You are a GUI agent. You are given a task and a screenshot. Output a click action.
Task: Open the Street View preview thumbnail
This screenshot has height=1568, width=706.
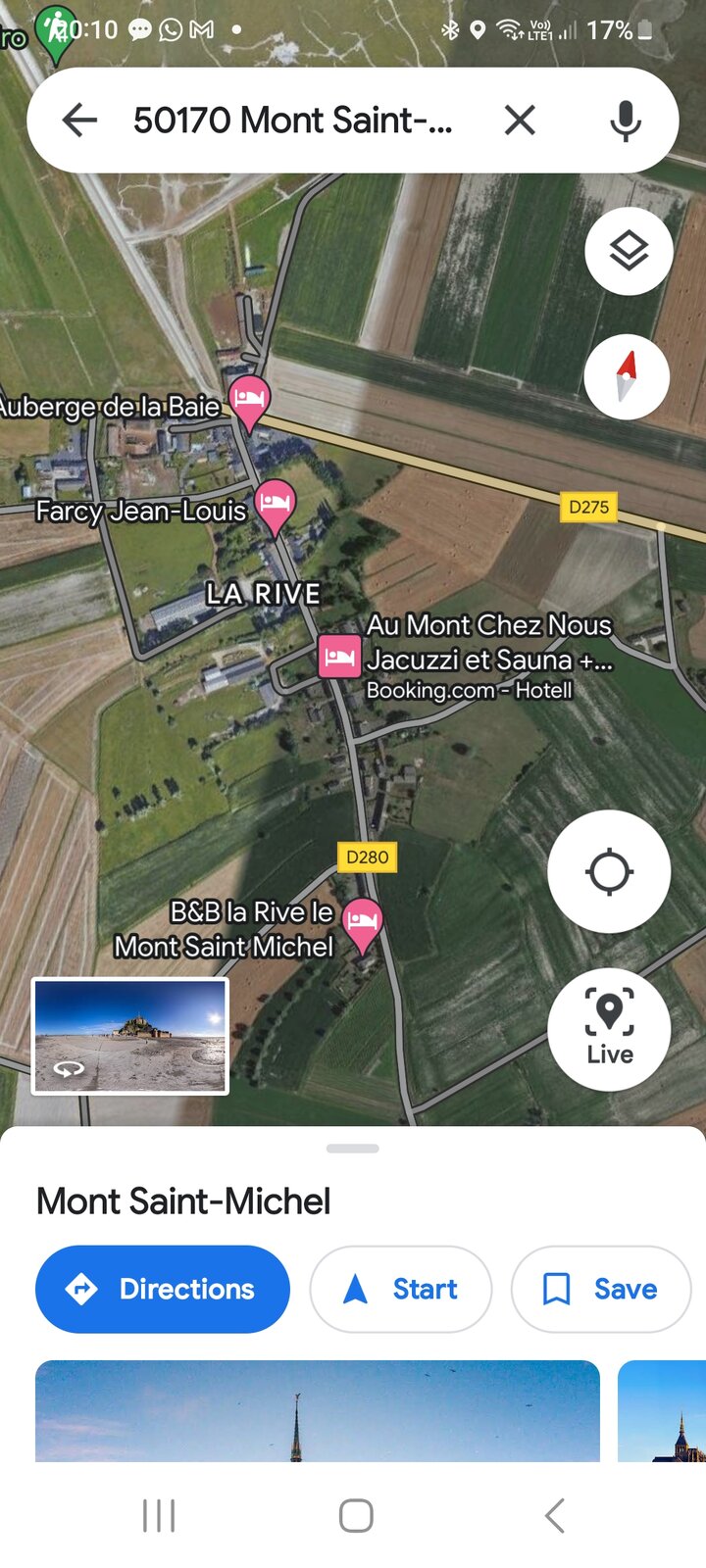click(x=130, y=1035)
